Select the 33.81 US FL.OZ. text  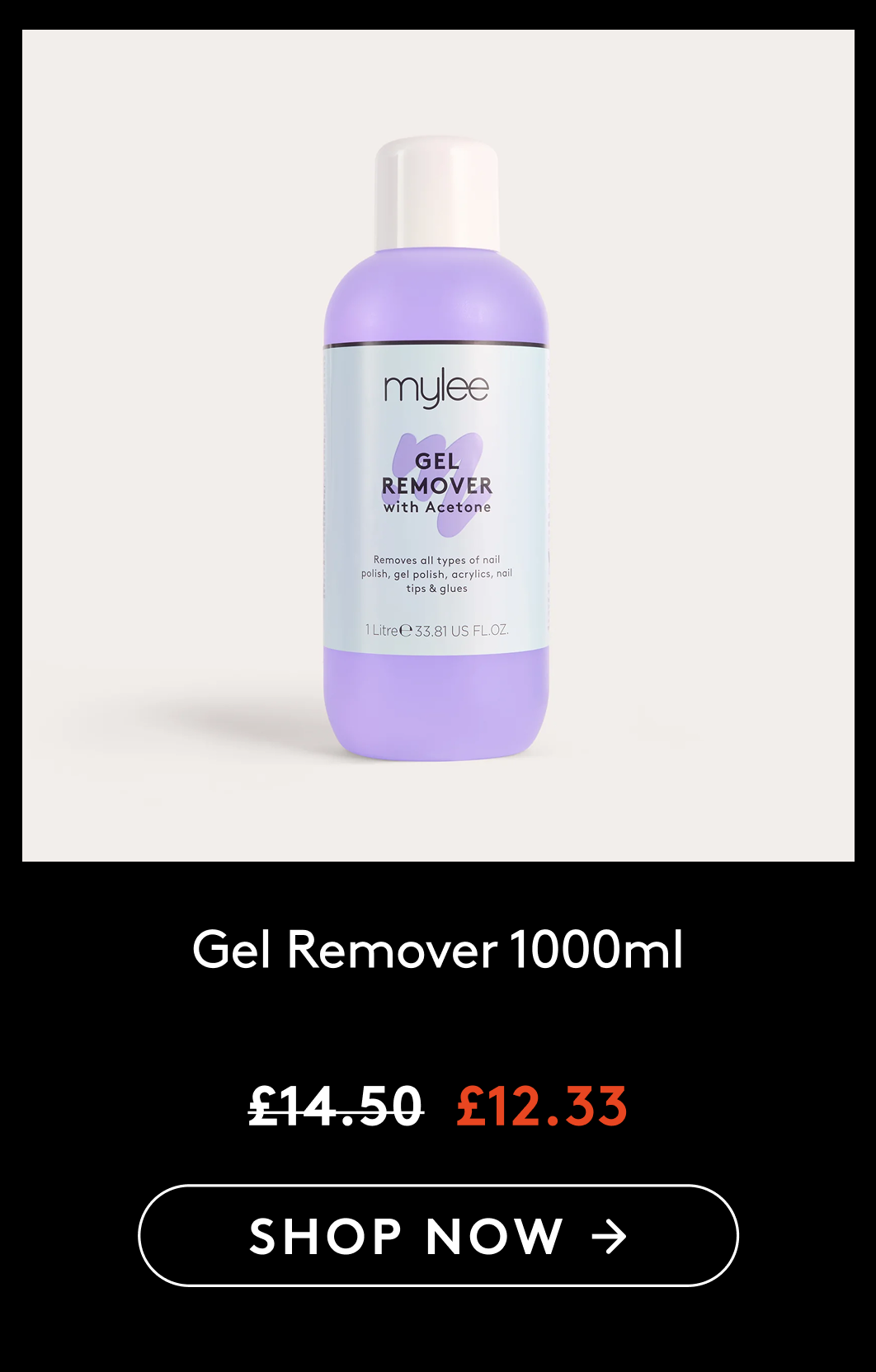(462, 629)
